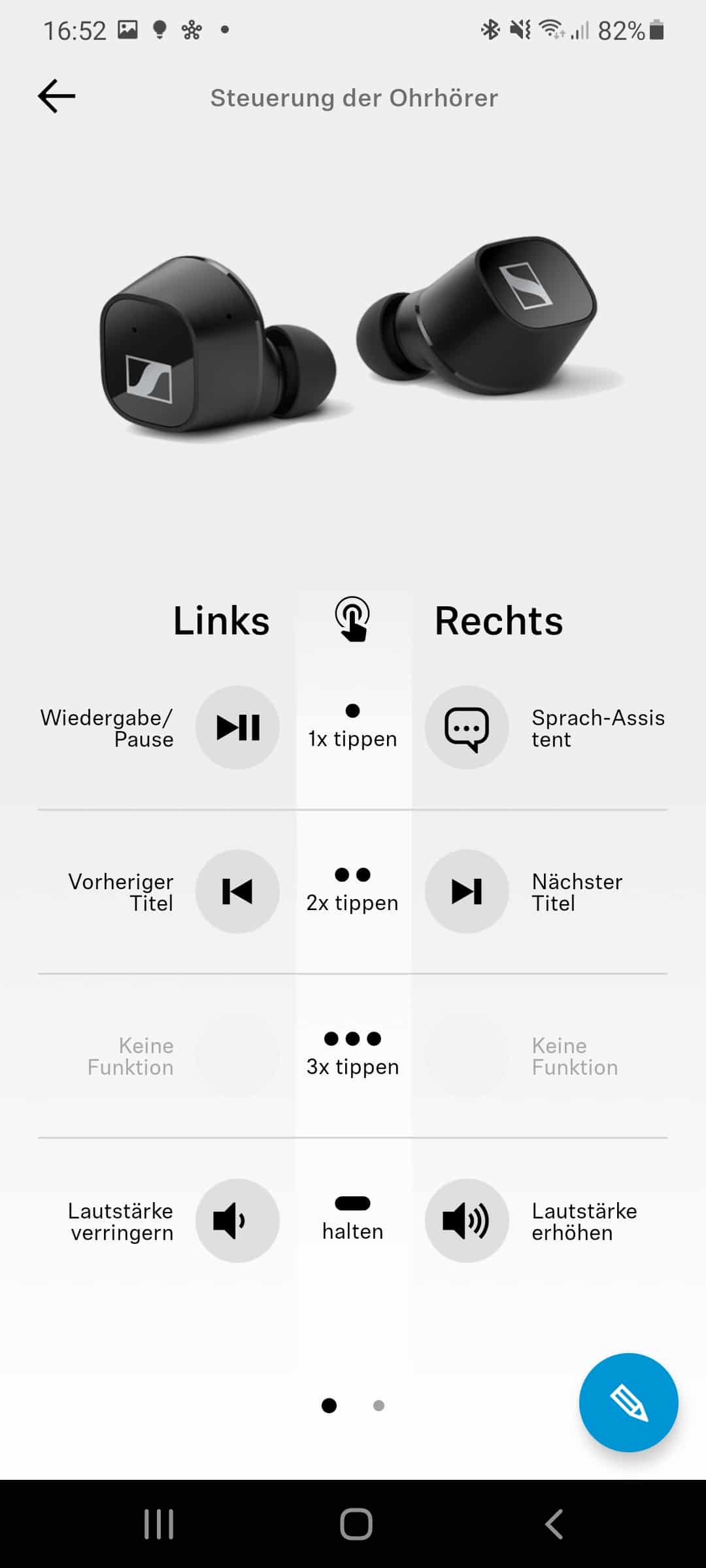
Task: Open recent apps from the navigation bar
Action: tap(159, 1524)
